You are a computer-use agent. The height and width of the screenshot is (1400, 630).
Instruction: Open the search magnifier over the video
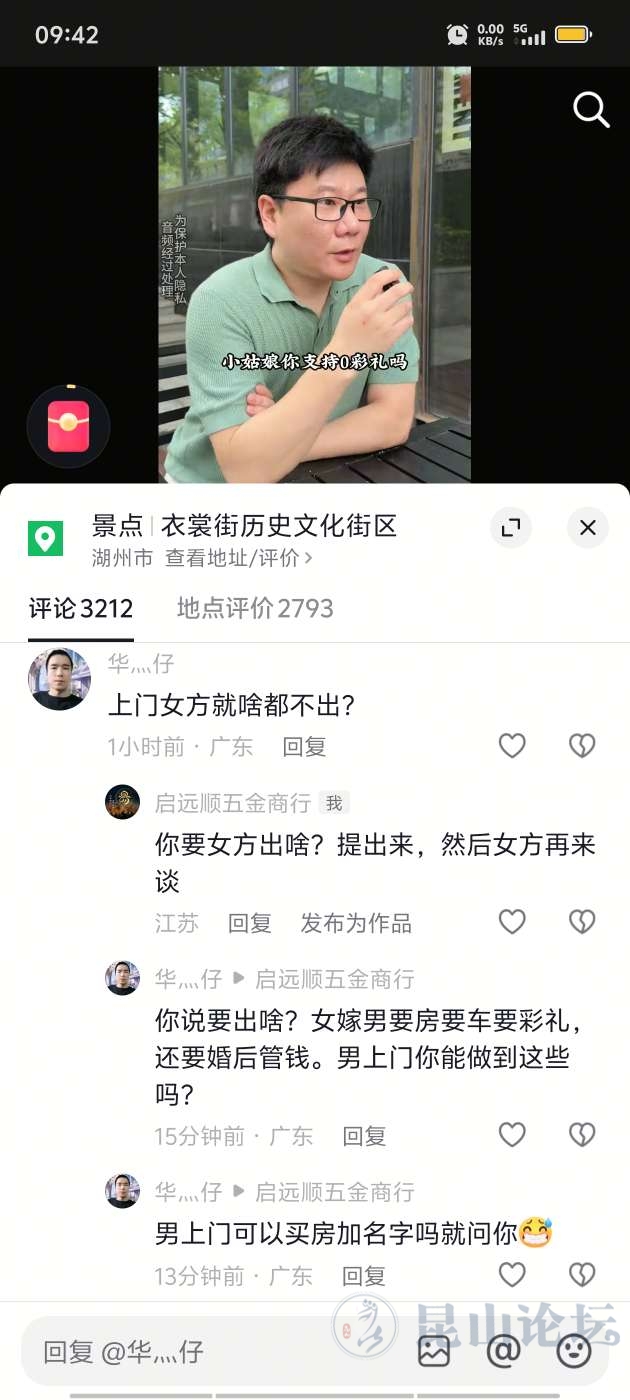[591, 110]
